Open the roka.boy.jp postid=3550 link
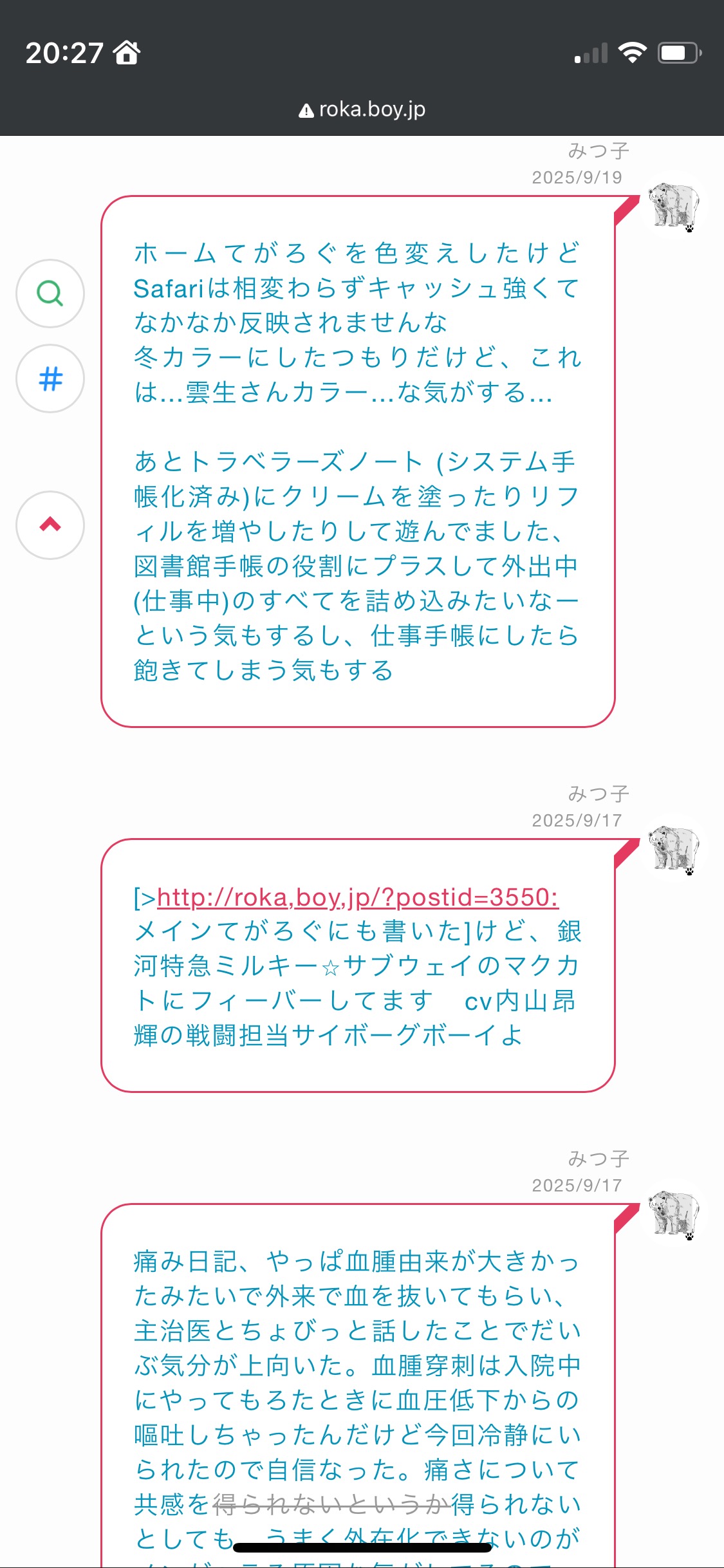724x1568 pixels. pyautogui.click(x=357, y=897)
